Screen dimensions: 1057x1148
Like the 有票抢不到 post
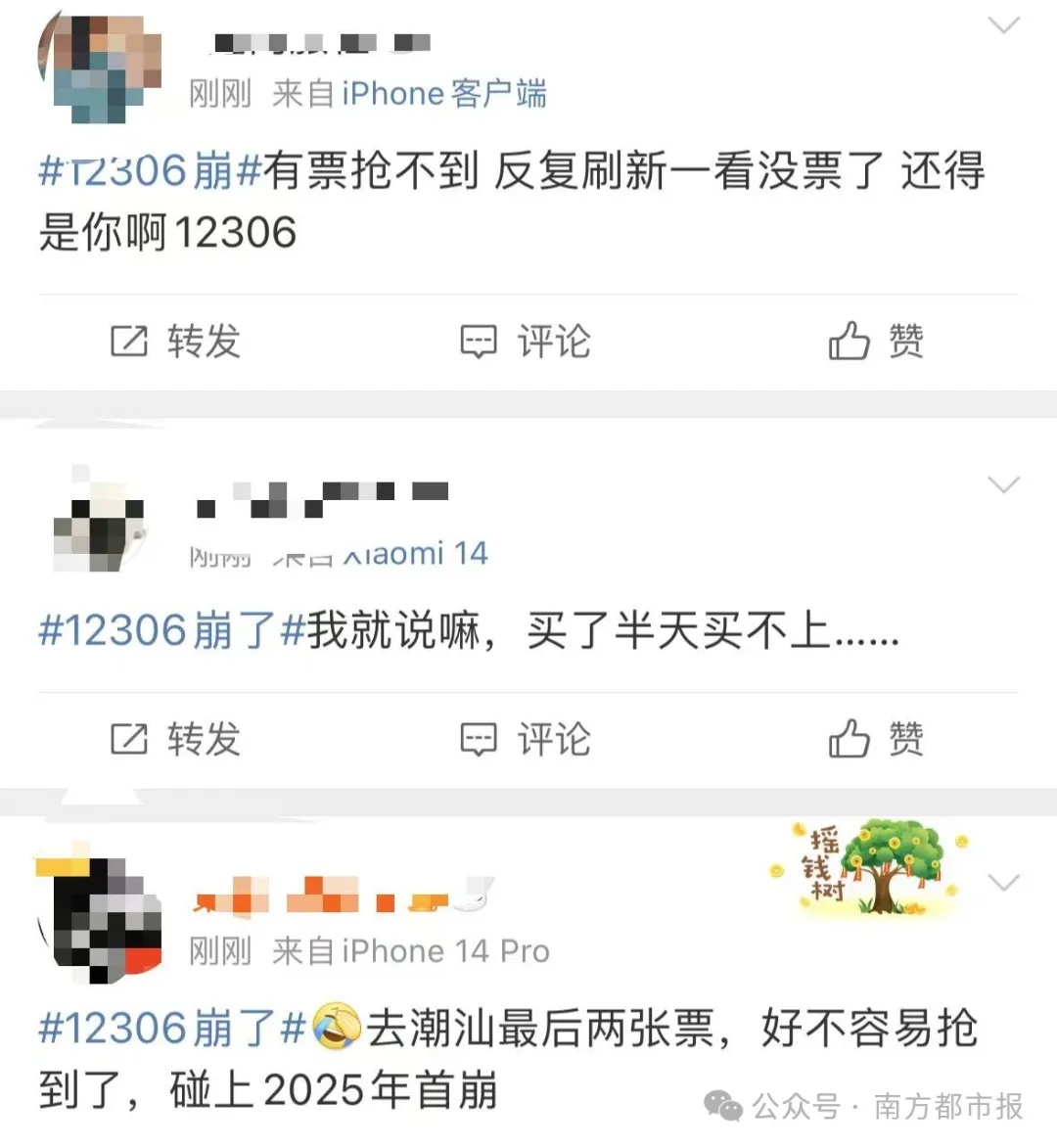876,342
